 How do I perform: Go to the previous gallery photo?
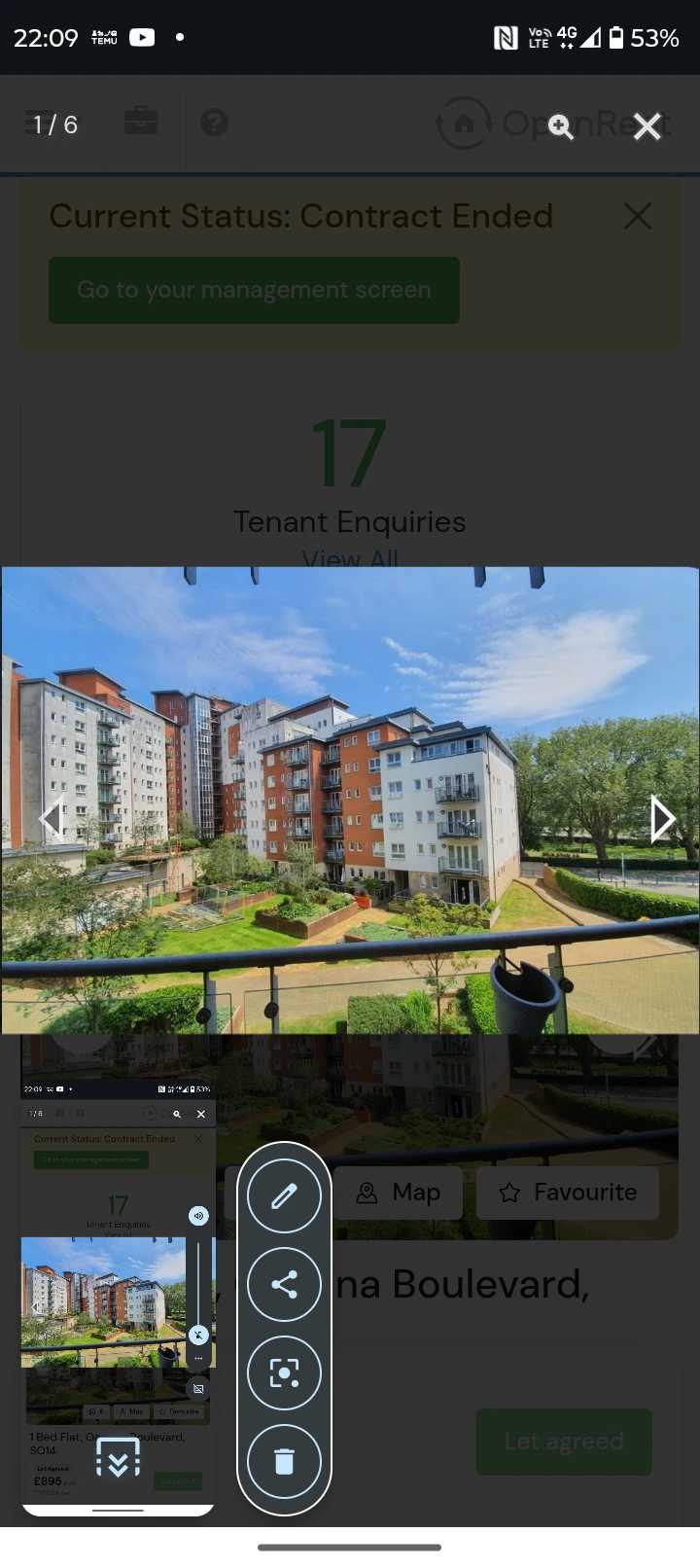[51, 819]
